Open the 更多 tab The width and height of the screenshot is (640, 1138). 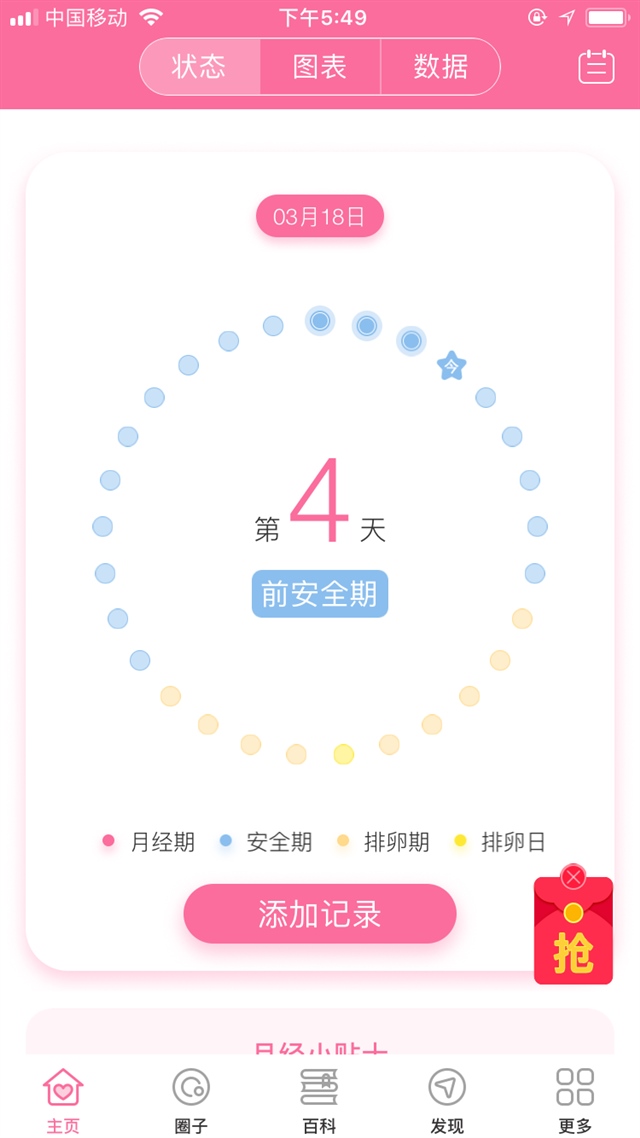tap(575, 1099)
